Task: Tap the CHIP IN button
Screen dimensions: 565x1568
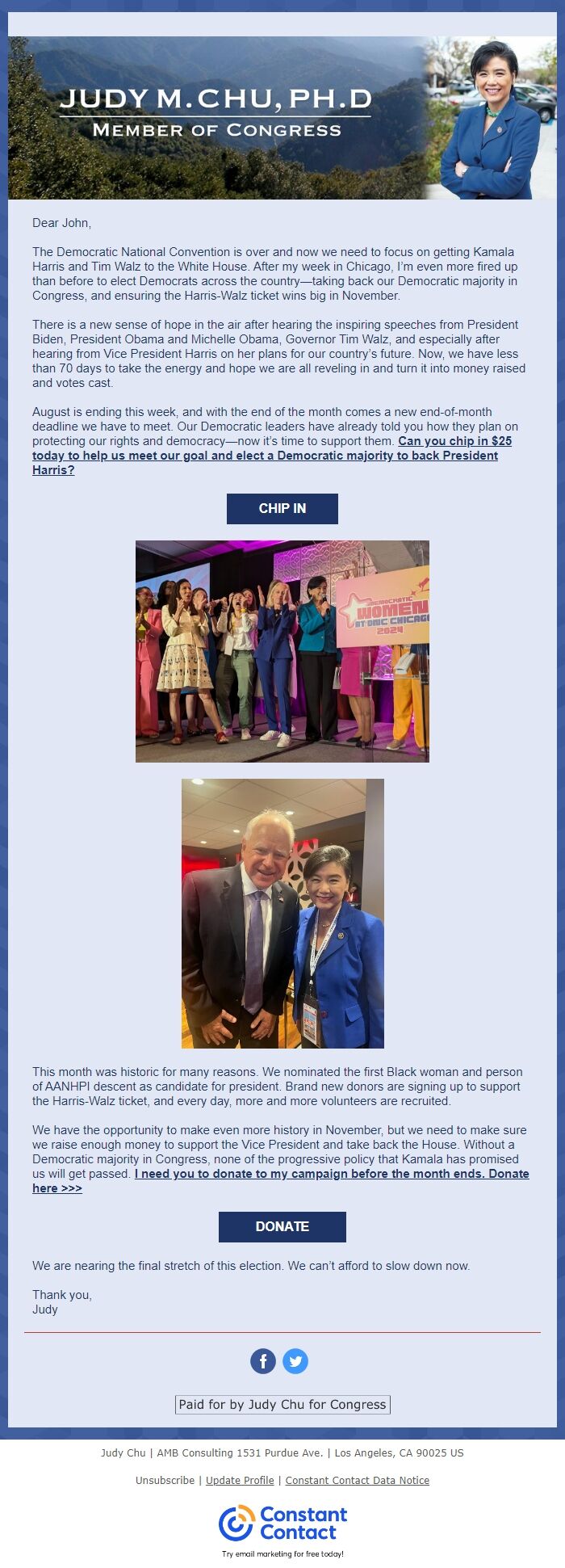Action: tap(282, 509)
